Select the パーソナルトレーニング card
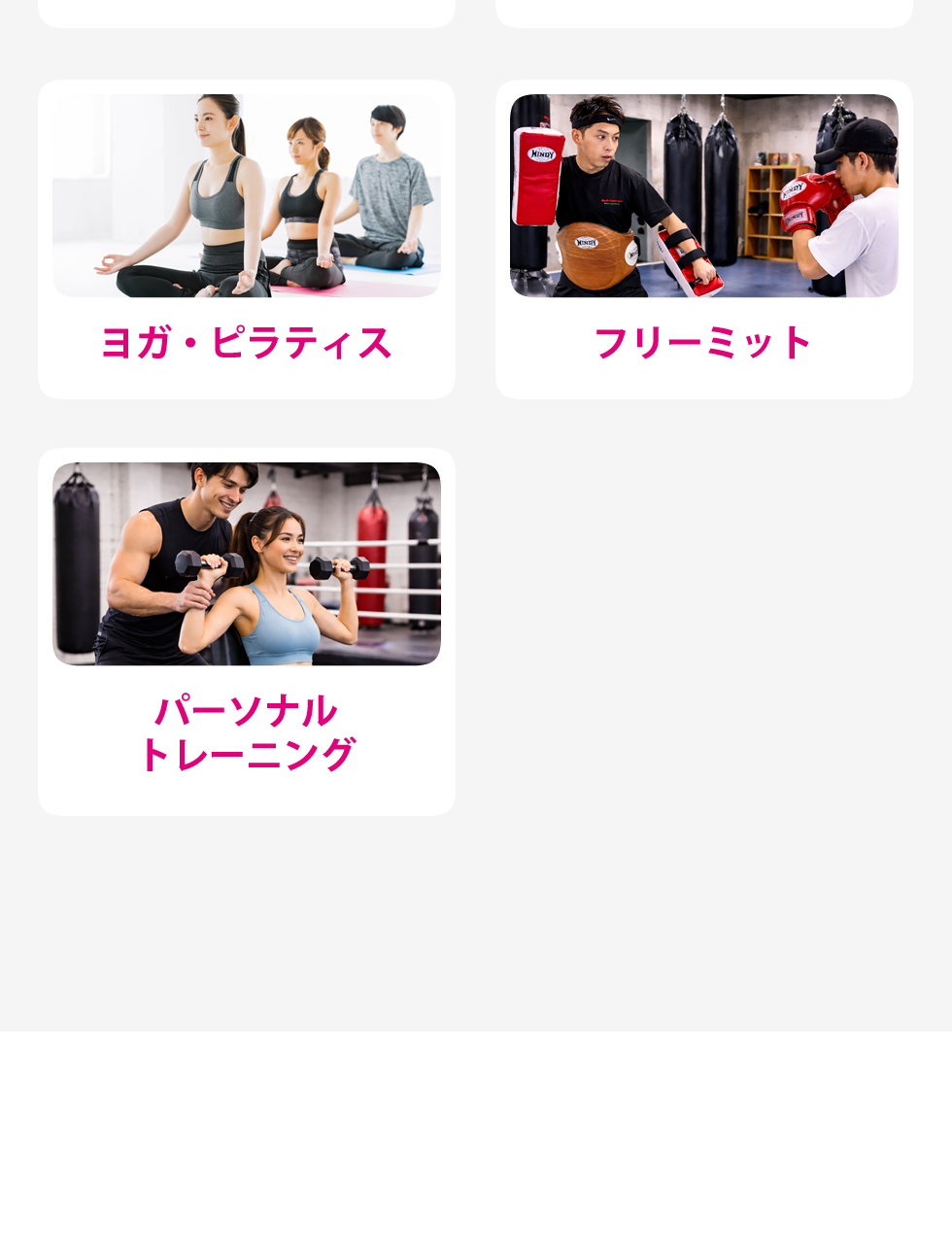 247,631
